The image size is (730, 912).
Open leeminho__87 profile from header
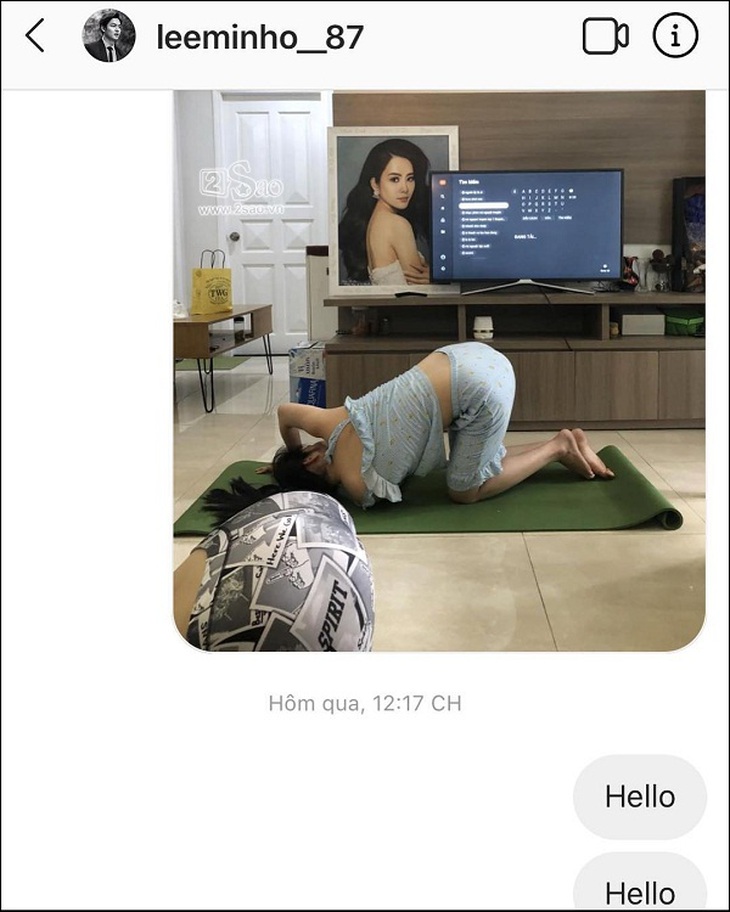point(259,38)
